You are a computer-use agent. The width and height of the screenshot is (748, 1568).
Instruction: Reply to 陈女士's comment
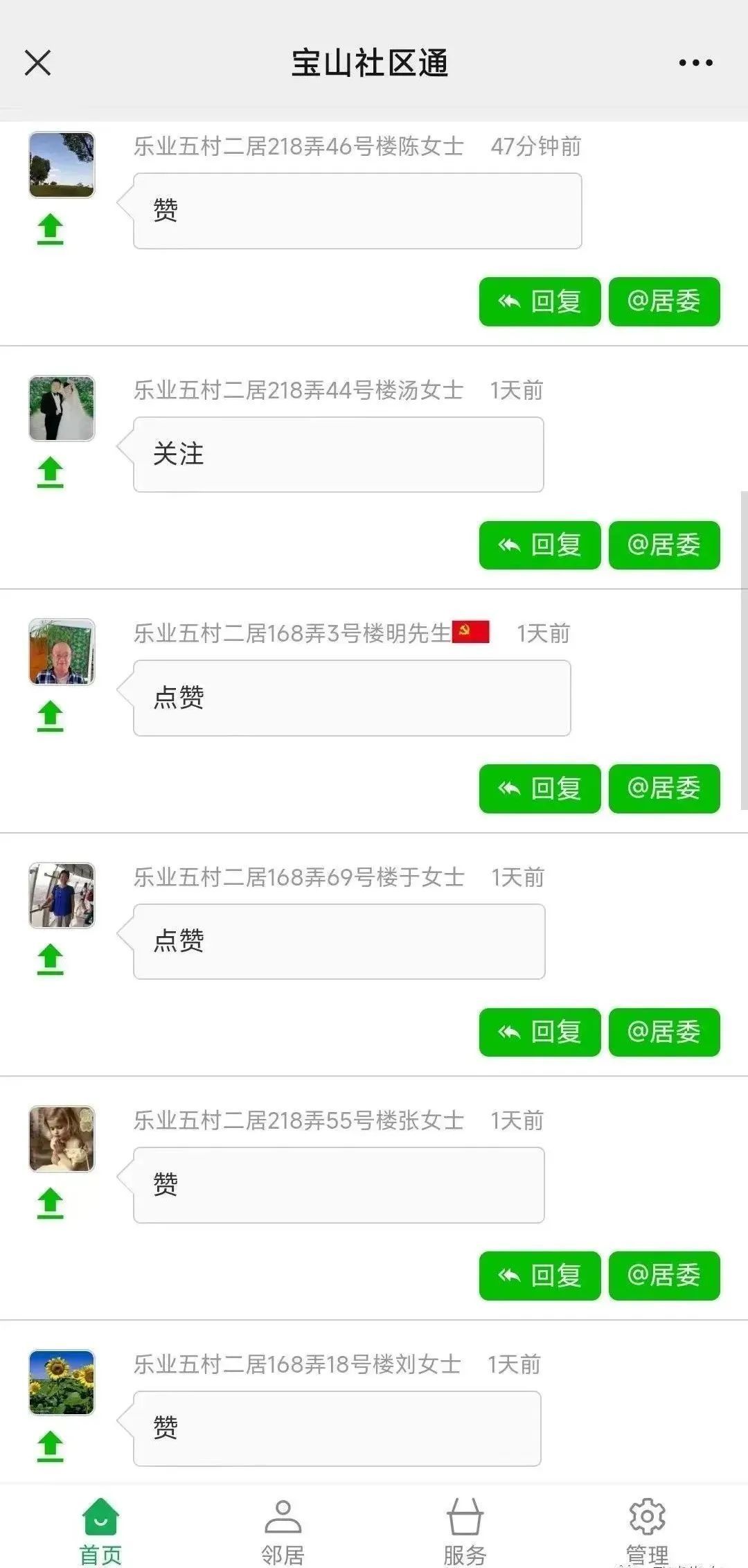pos(540,301)
